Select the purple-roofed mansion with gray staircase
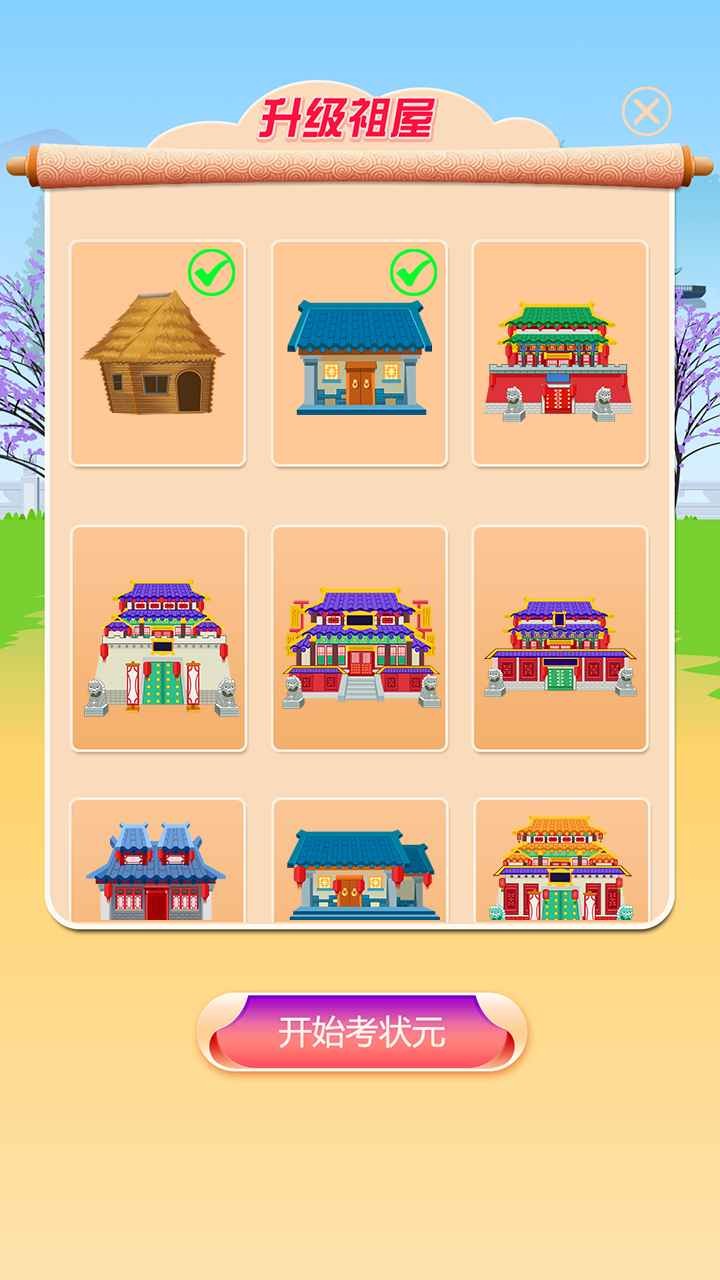 coord(360,638)
